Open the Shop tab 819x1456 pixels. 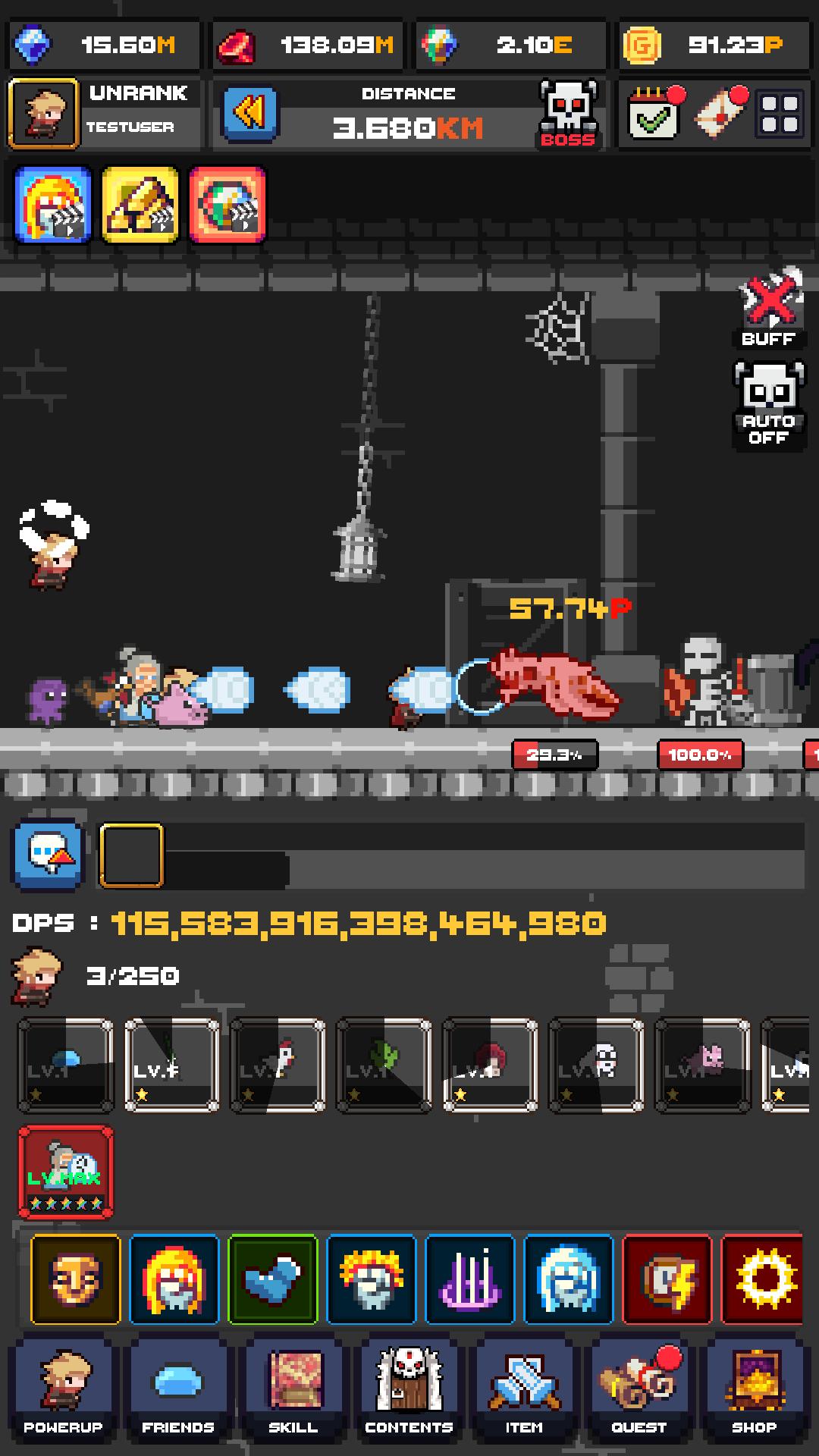pos(754,1393)
